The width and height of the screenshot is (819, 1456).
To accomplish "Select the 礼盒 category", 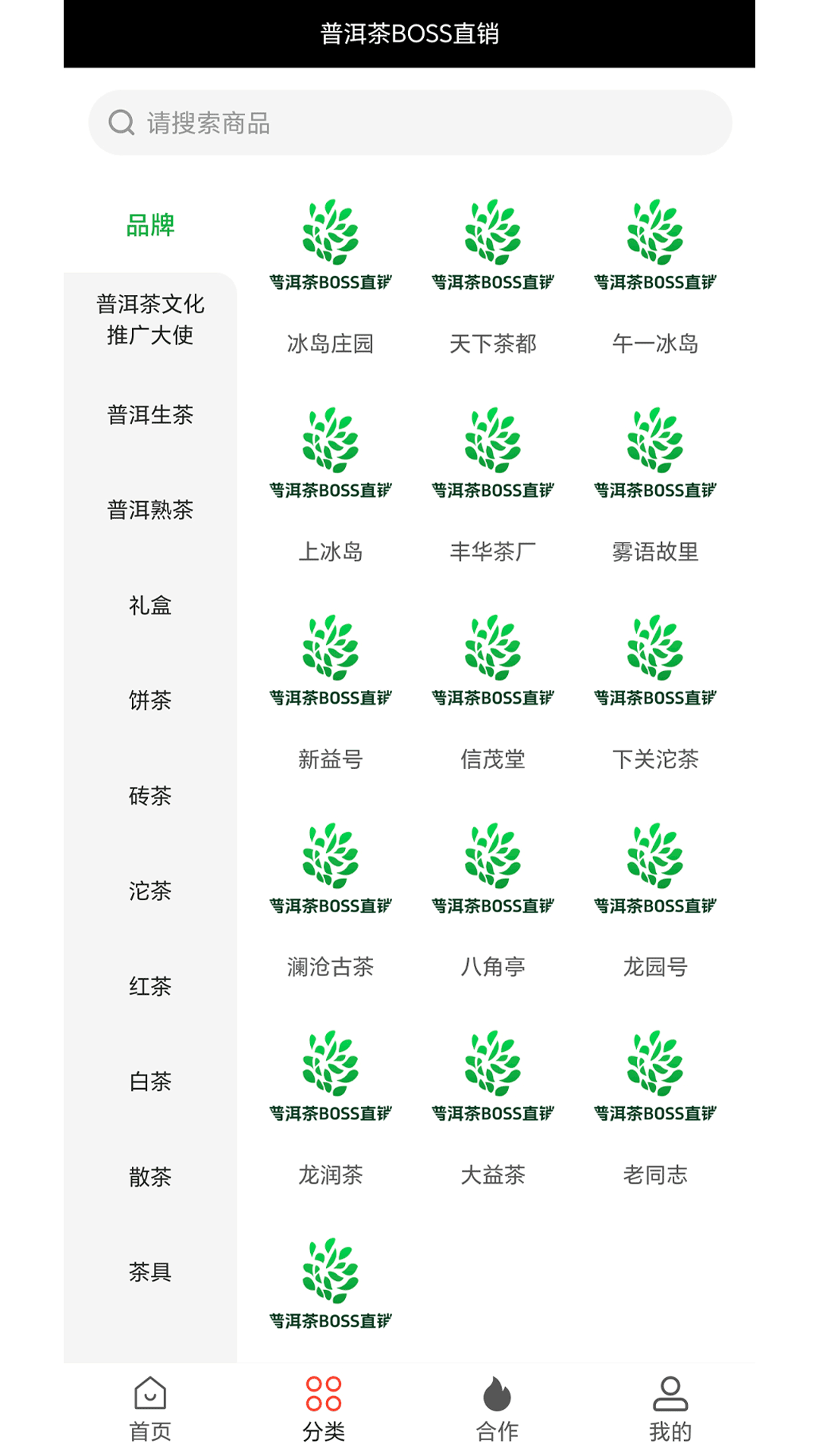I will (x=150, y=605).
